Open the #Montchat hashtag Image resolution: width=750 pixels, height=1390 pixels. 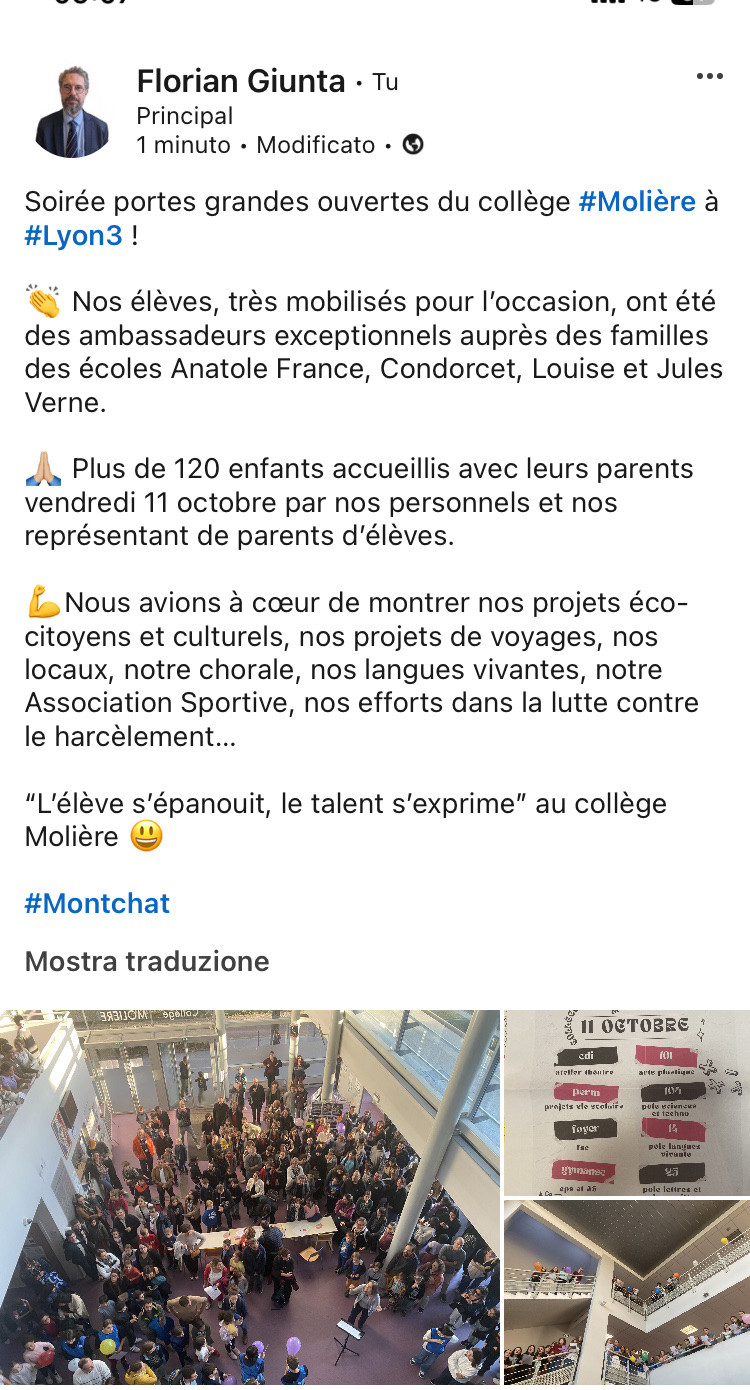[97, 903]
